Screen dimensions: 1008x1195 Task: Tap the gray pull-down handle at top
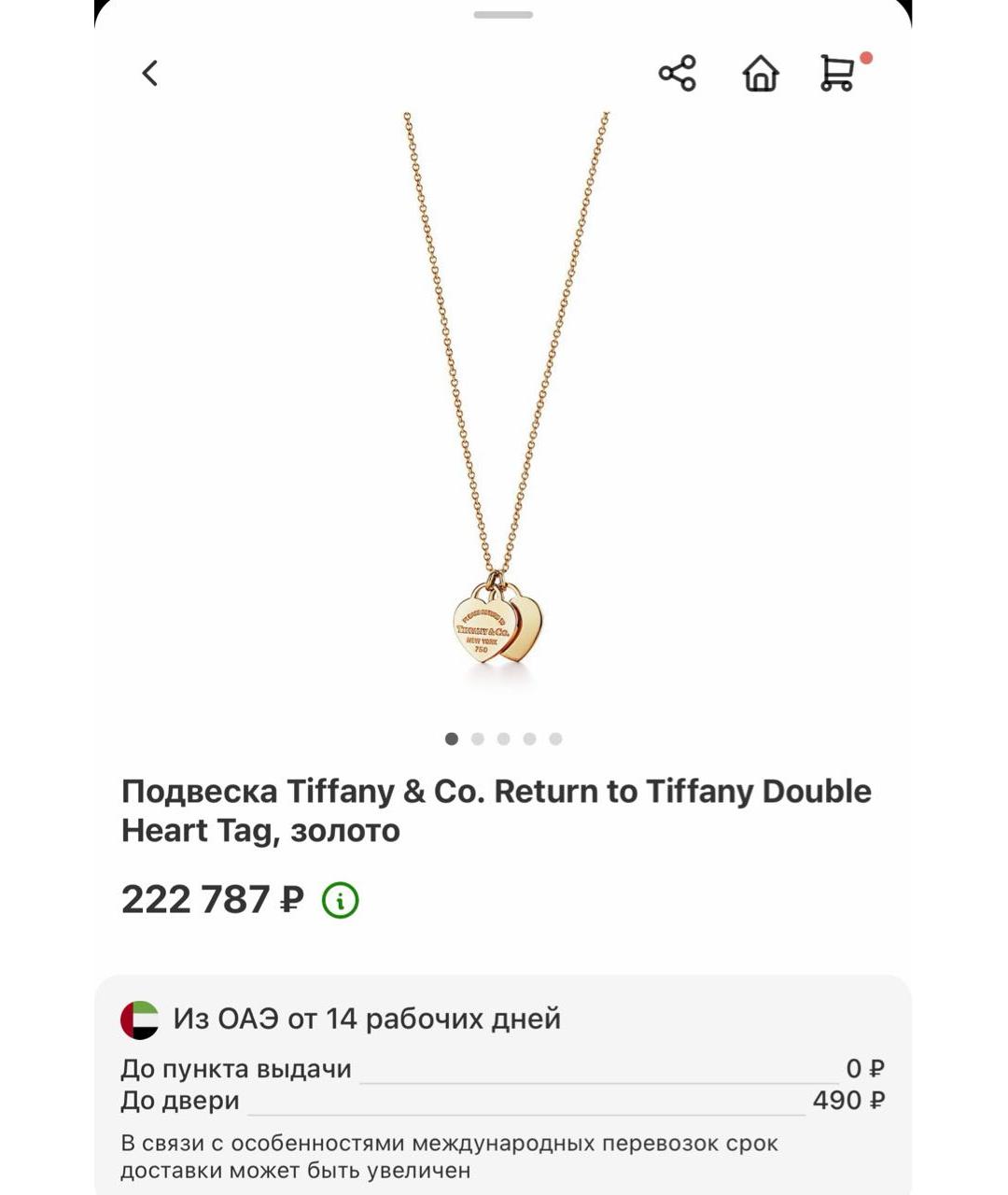[504, 14]
